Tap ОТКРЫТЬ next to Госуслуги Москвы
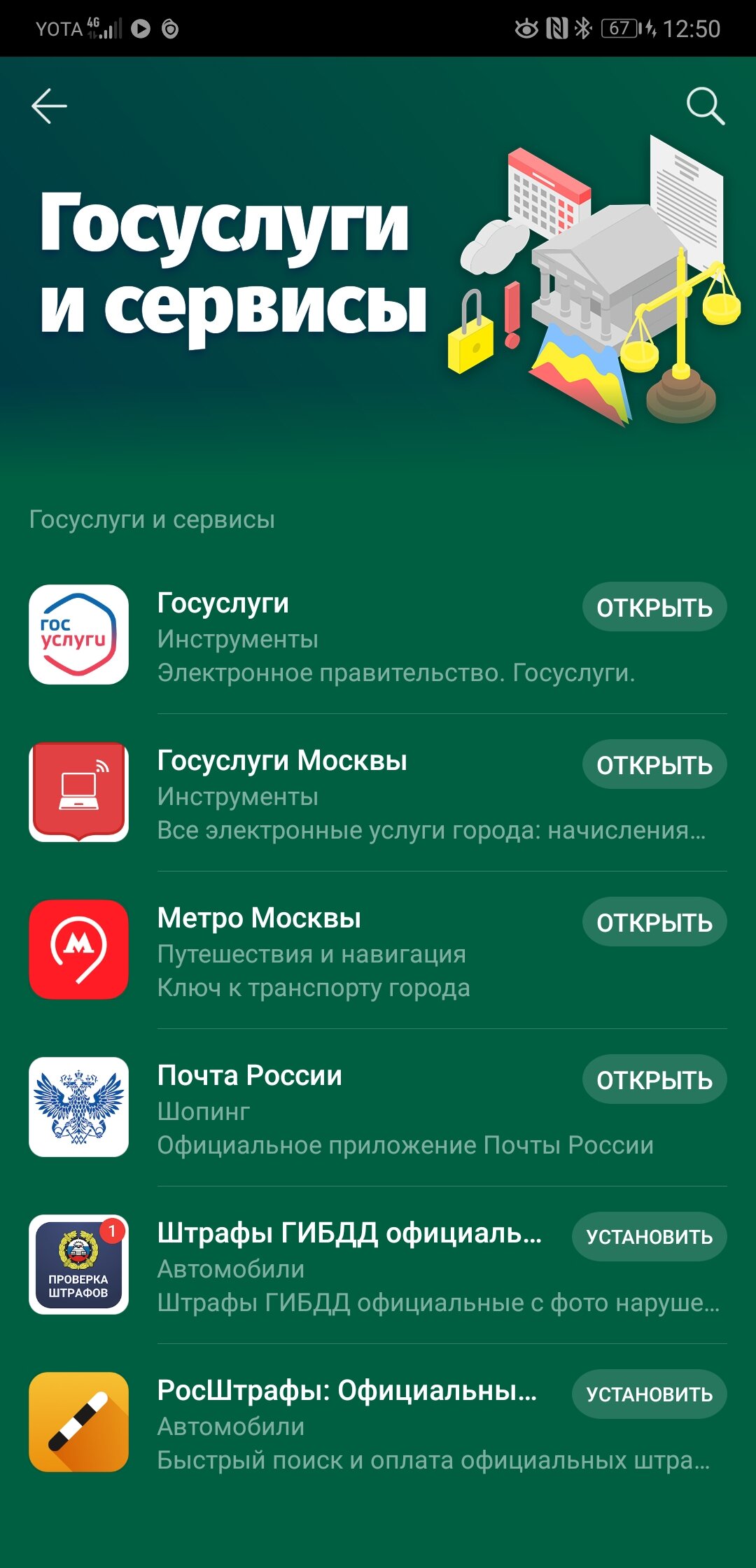756x1568 pixels. (x=654, y=764)
